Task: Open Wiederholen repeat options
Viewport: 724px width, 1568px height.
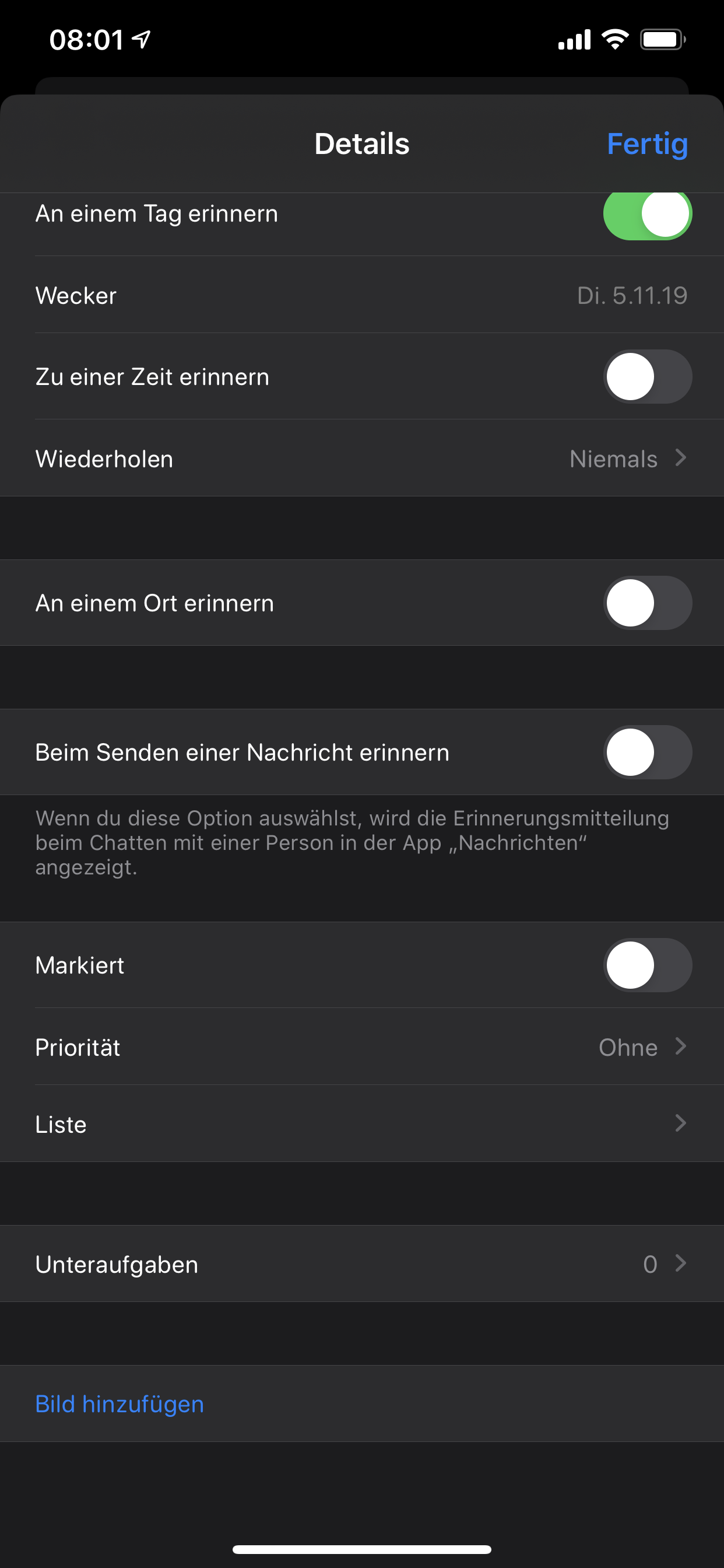Action: pyautogui.click(x=361, y=459)
